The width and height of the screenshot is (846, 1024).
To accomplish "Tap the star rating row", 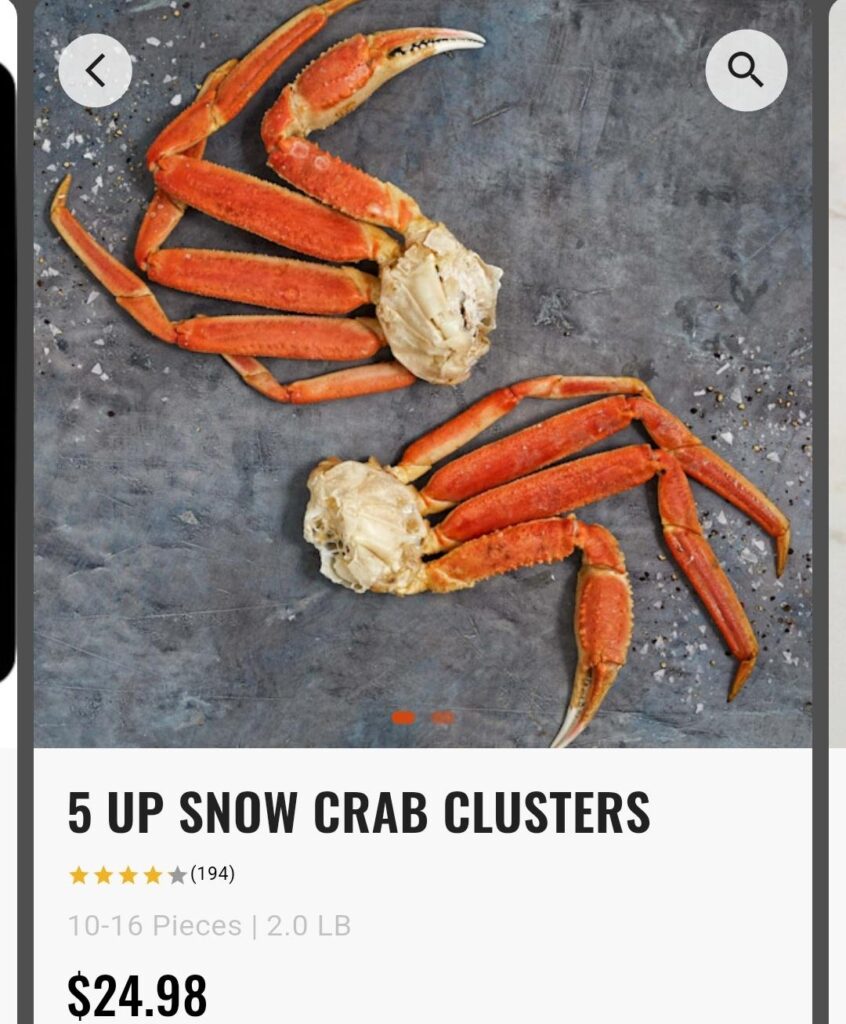I will pos(130,872).
